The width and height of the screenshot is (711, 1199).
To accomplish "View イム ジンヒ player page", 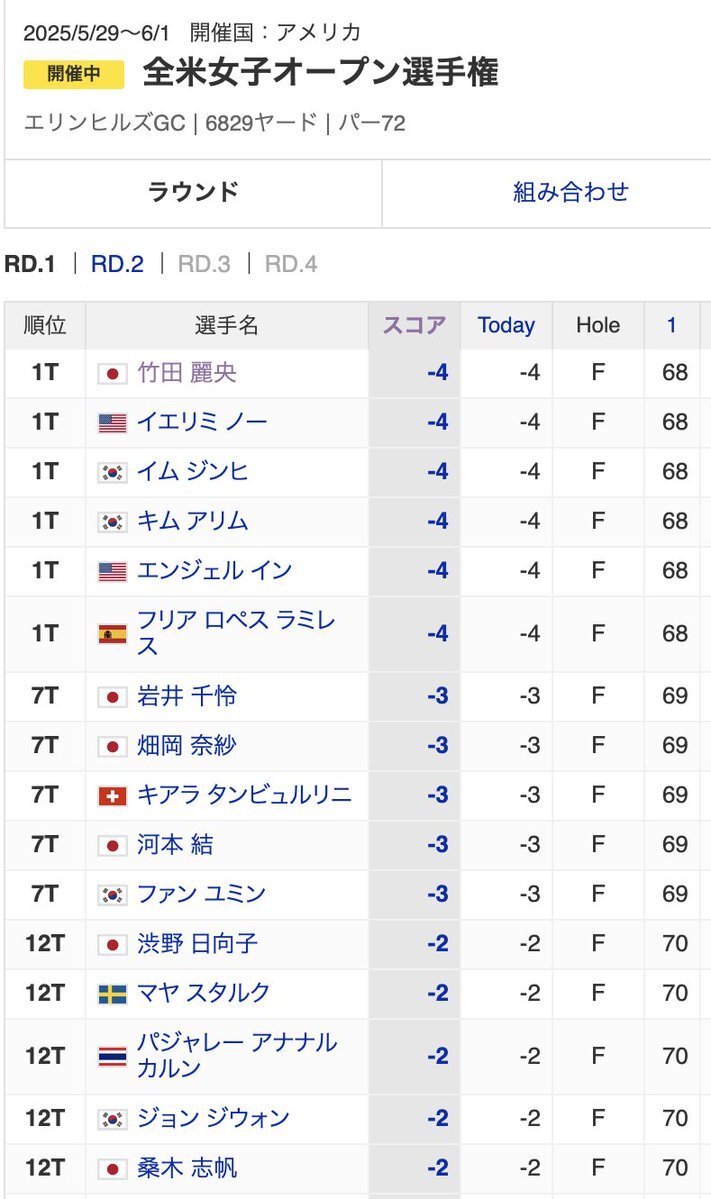I will click(193, 471).
